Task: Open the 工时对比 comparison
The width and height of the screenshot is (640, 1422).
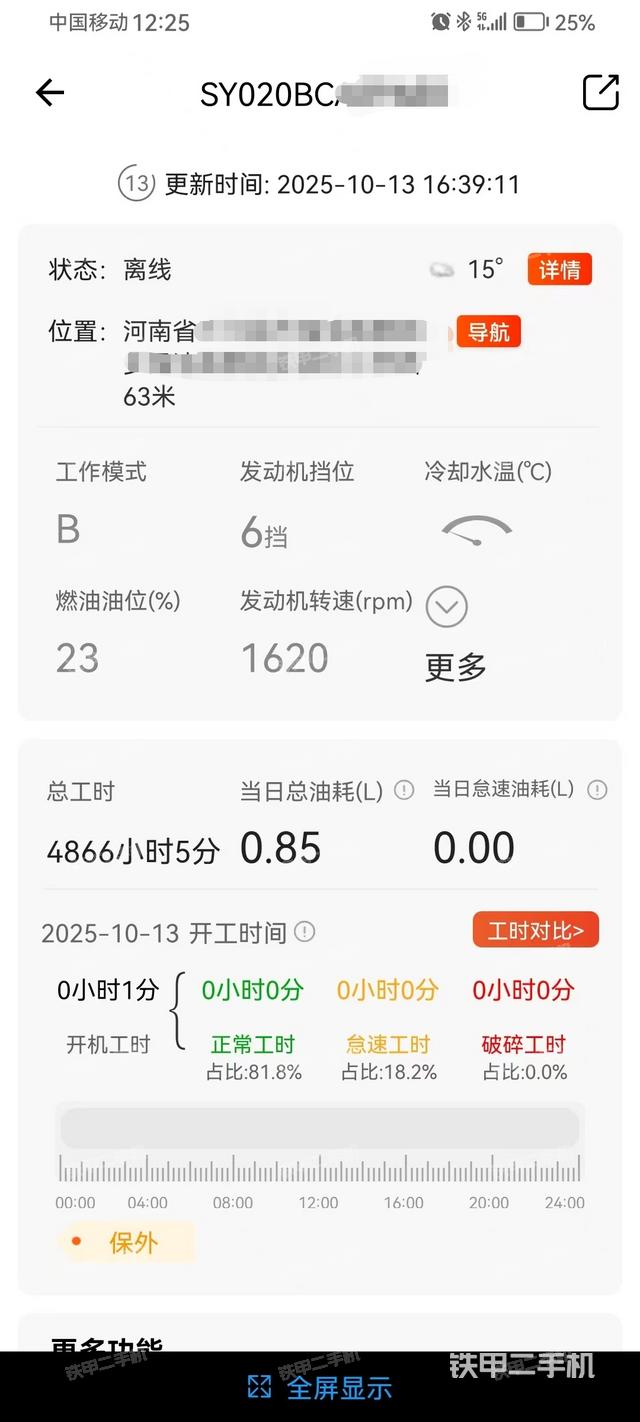Action: click(535, 931)
